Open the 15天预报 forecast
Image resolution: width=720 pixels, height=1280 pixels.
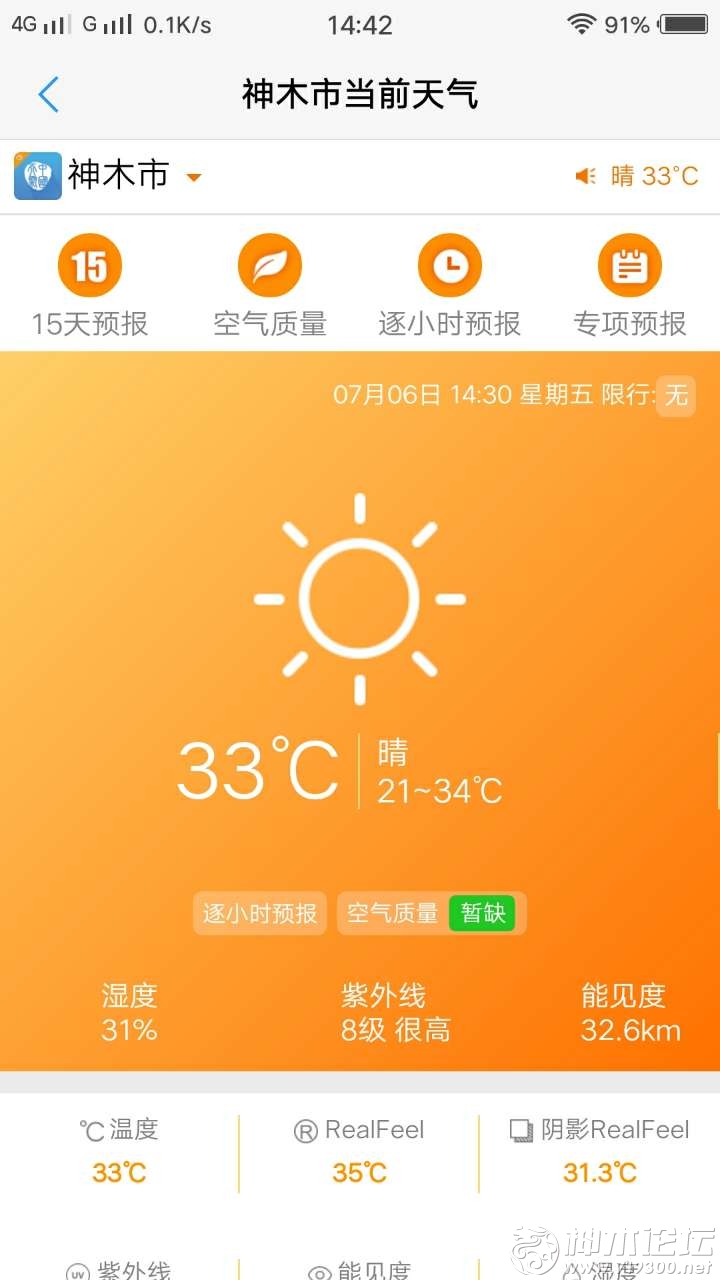coord(90,267)
